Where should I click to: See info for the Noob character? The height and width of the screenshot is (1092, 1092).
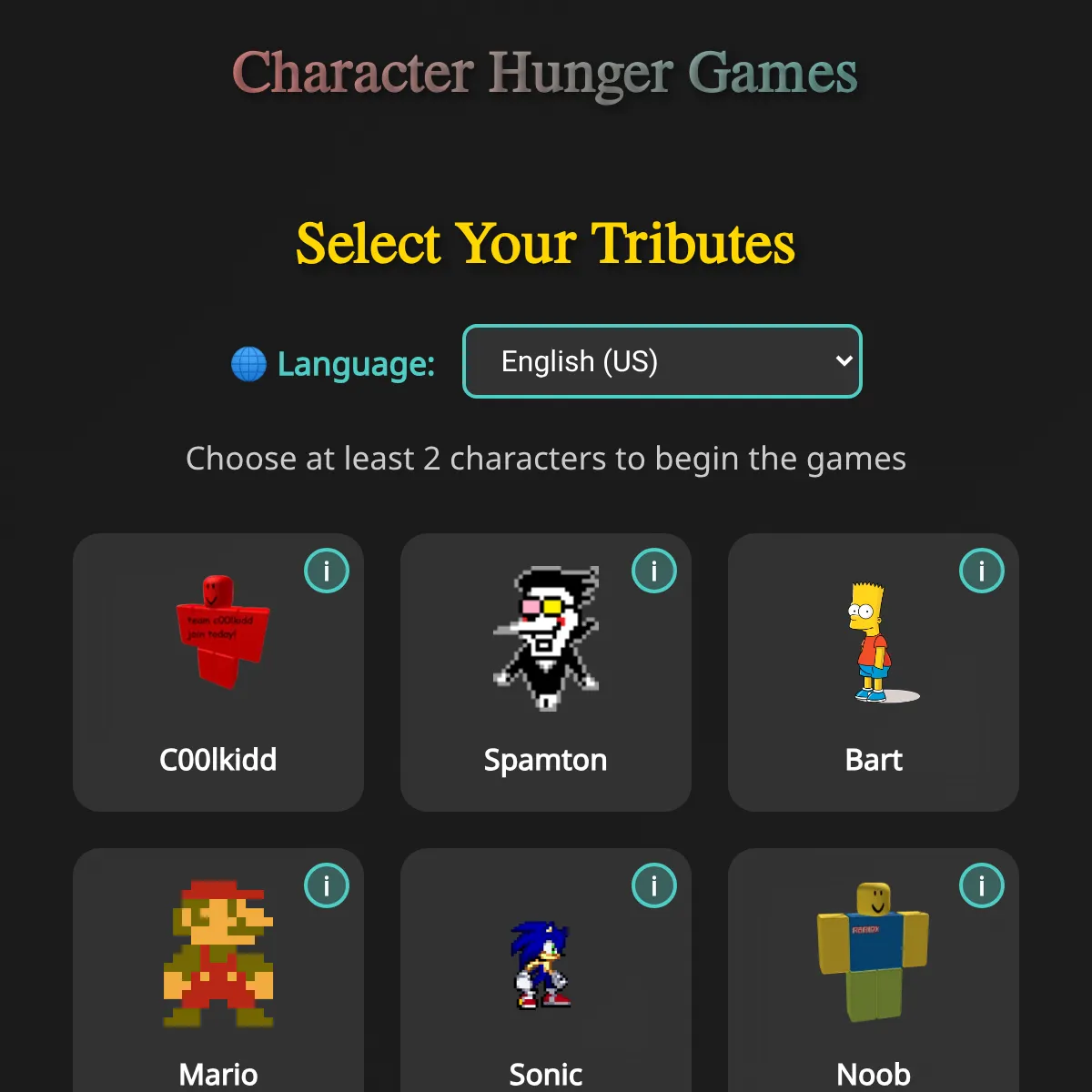pos(982,885)
